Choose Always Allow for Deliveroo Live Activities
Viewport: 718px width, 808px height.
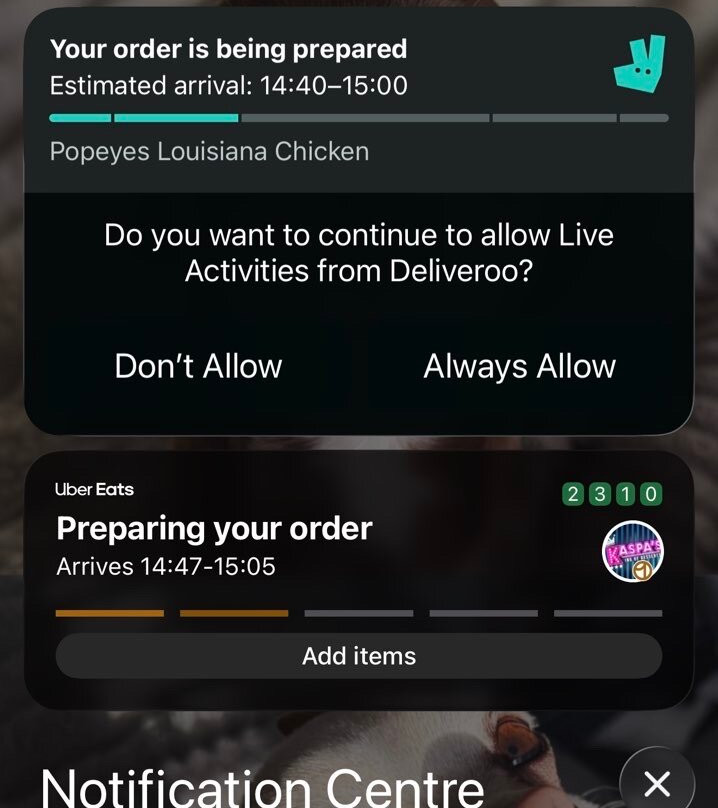click(x=519, y=366)
